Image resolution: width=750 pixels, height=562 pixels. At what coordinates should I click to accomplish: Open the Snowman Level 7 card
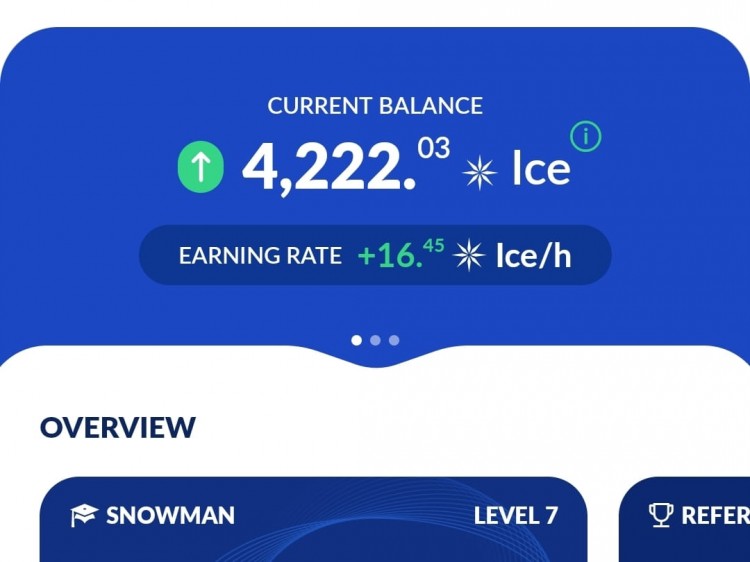point(313,519)
